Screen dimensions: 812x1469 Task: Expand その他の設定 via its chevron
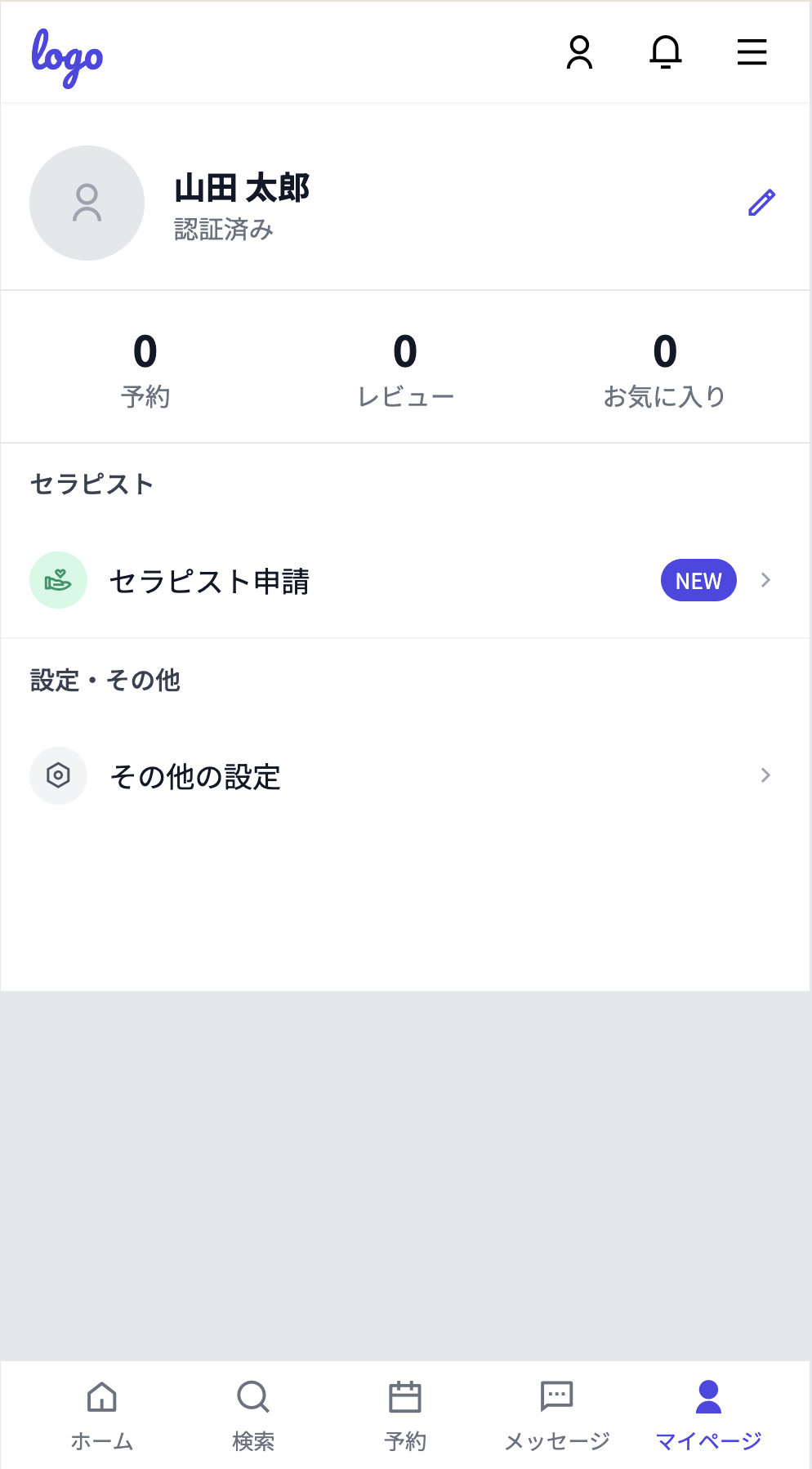click(765, 775)
